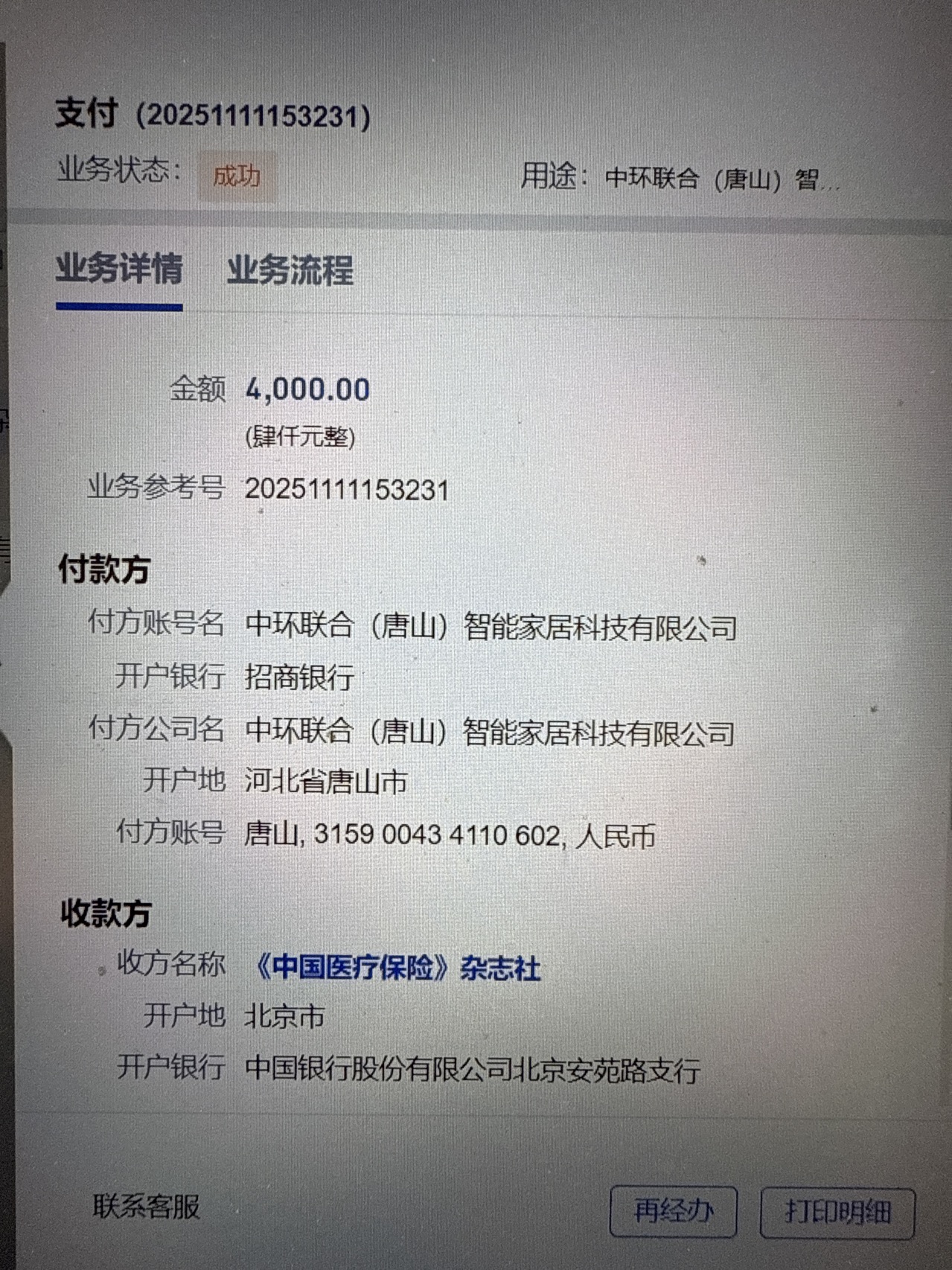This screenshot has width=952, height=1270.
Task: Print details with 打印明细 button
Action: pyautogui.click(x=837, y=1213)
